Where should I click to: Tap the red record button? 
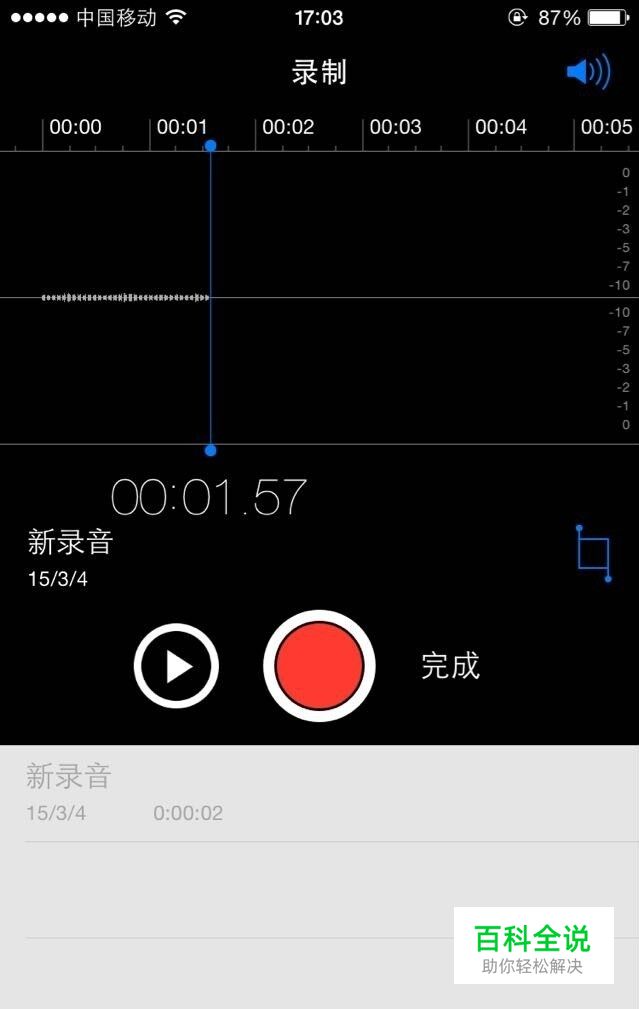[x=319, y=666]
